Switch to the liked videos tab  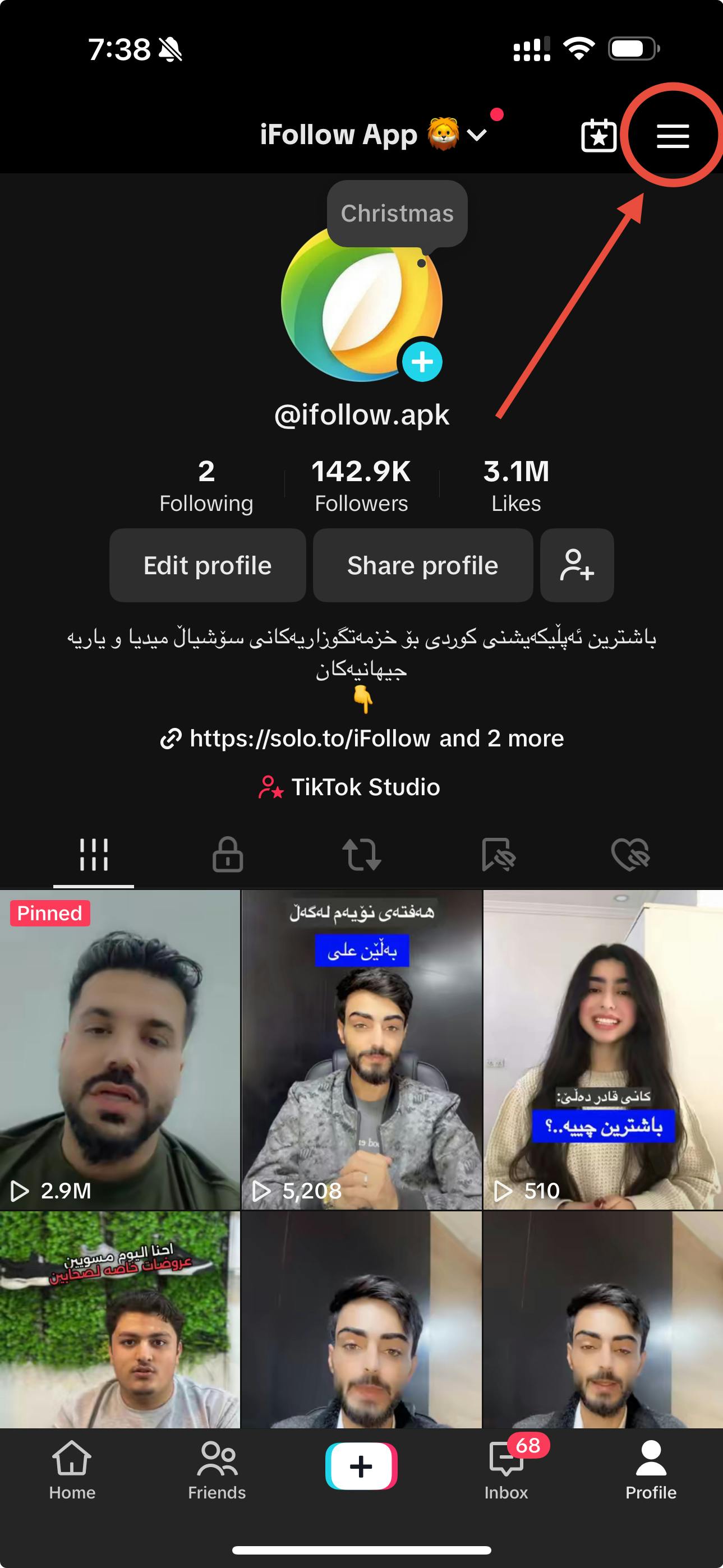point(630,855)
